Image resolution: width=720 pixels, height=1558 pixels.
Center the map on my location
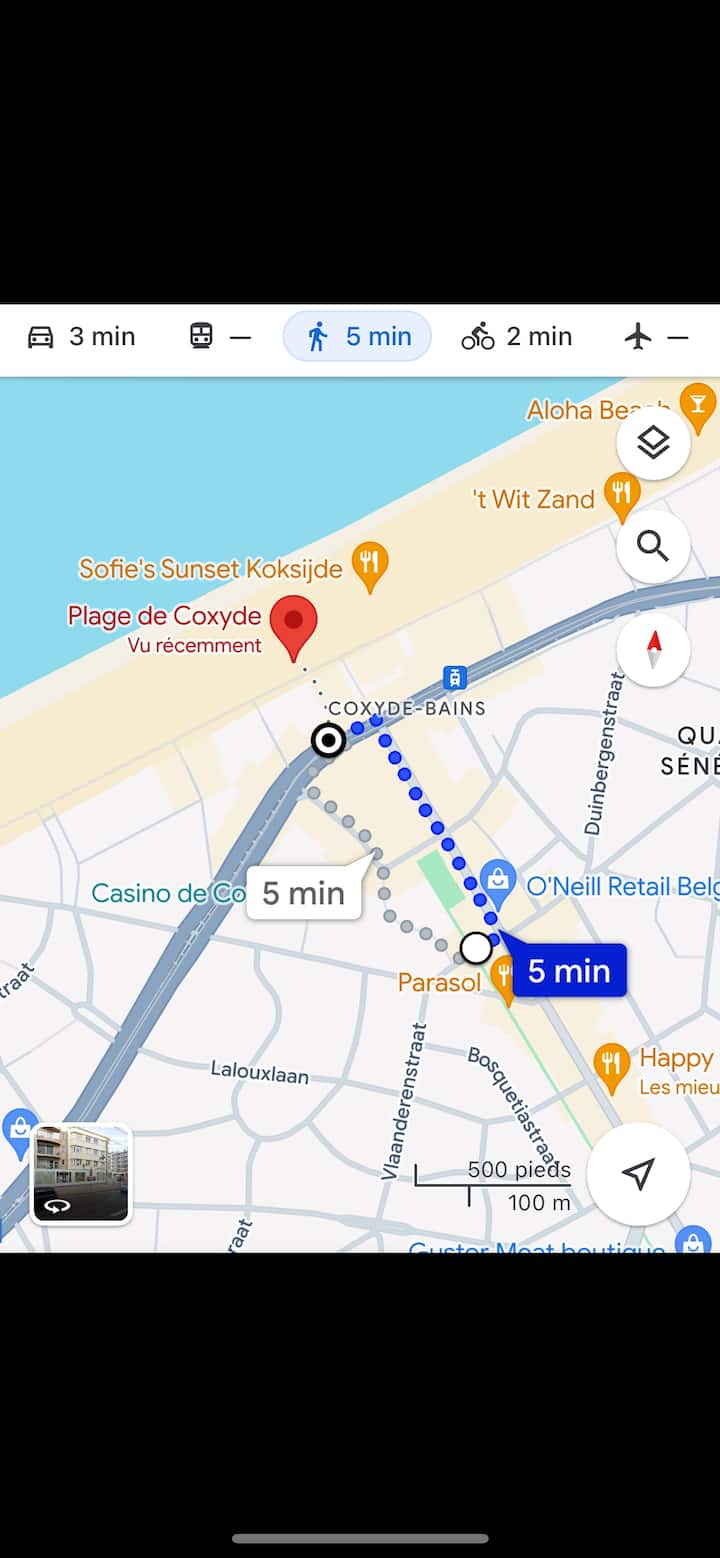tap(638, 1174)
